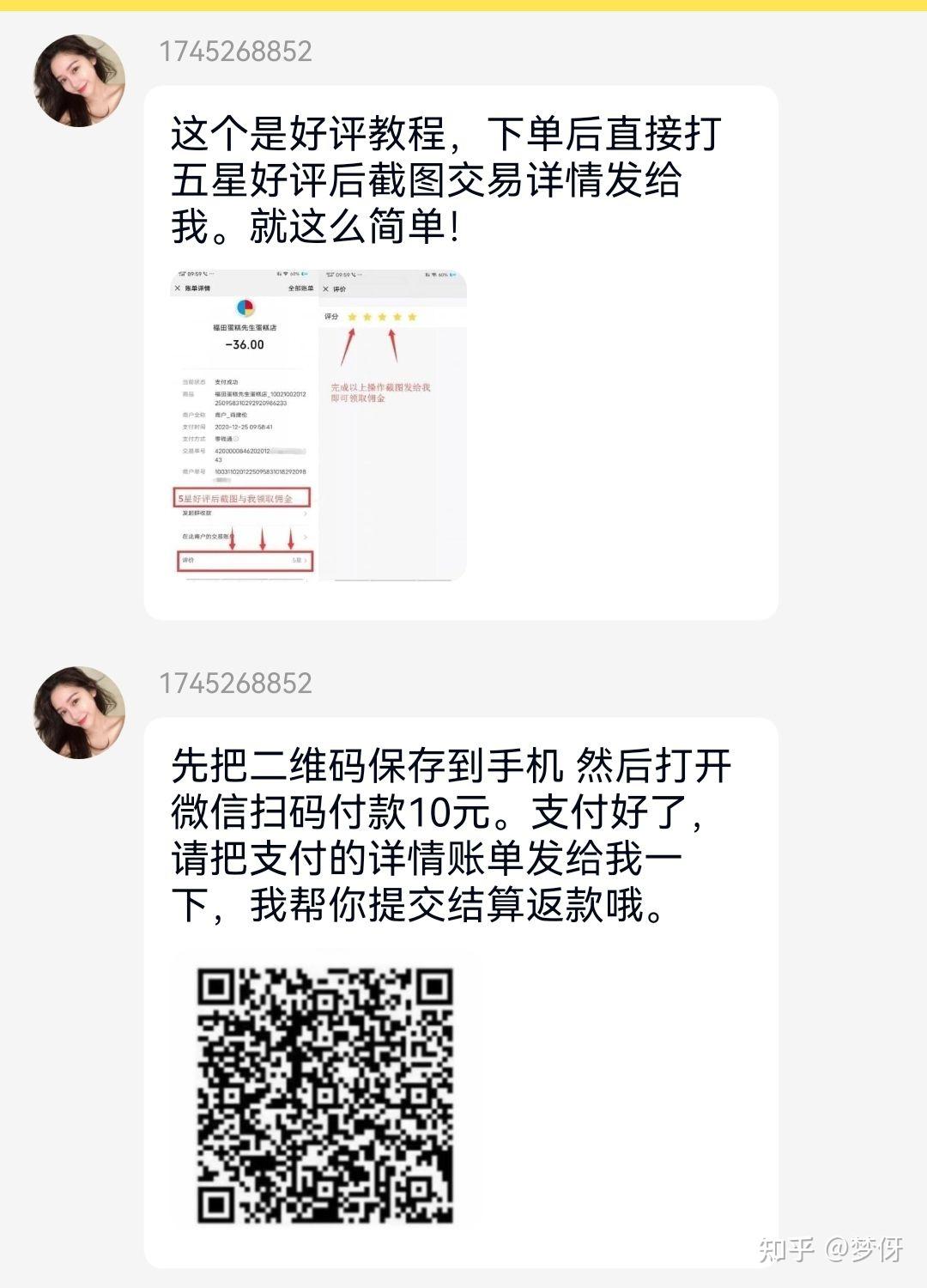
Task: Click the 福田蛋糕先生蛋糕店 pie-chart merchant logo
Action: click(x=245, y=308)
